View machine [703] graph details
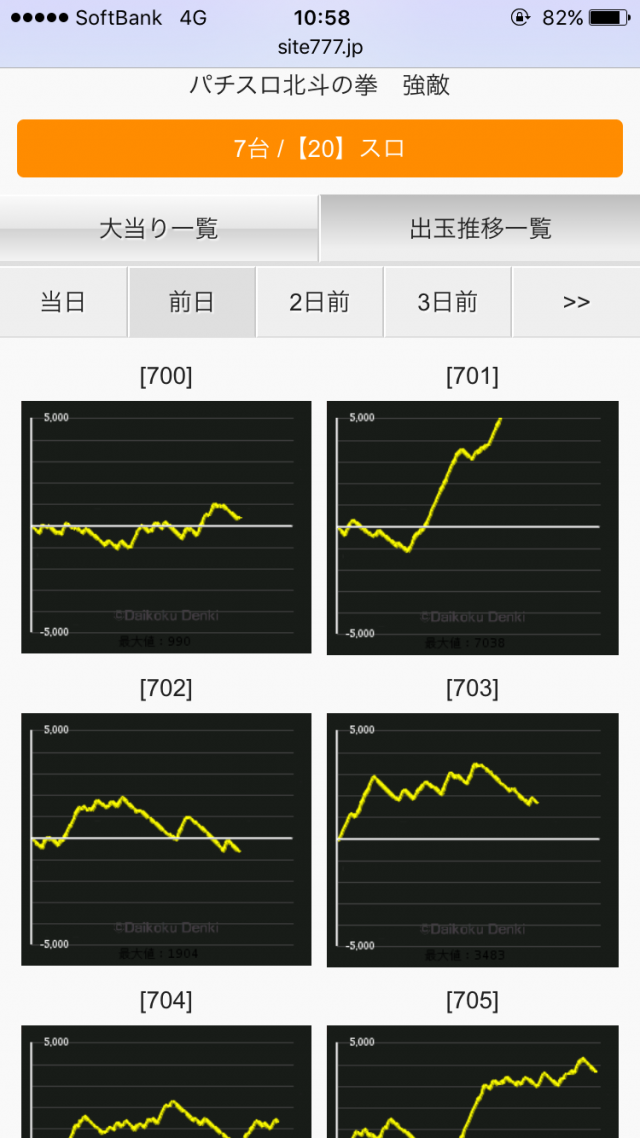Screen dimensions: 640x1138 [472, 839]
